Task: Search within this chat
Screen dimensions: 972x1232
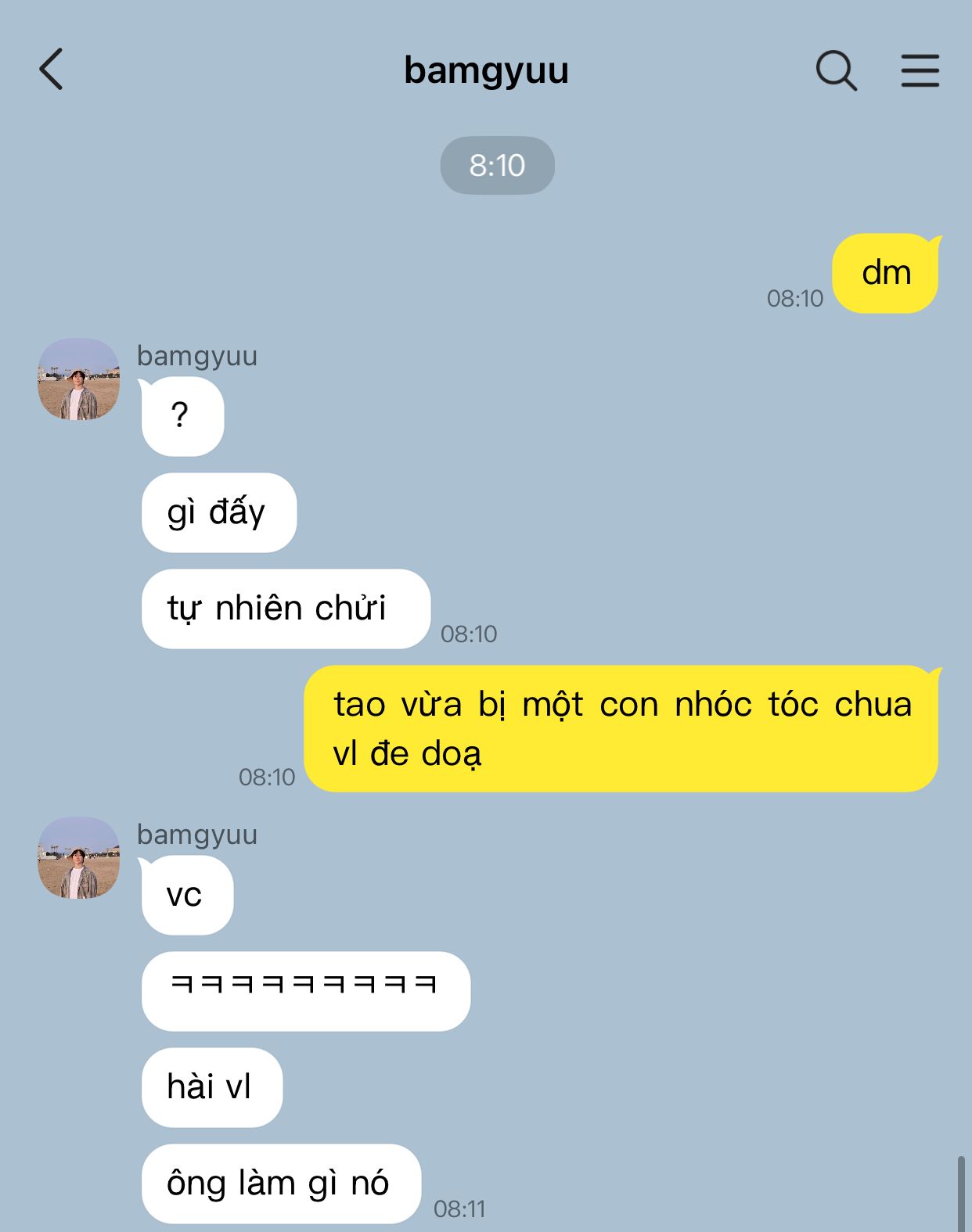Action: point(836,70)
